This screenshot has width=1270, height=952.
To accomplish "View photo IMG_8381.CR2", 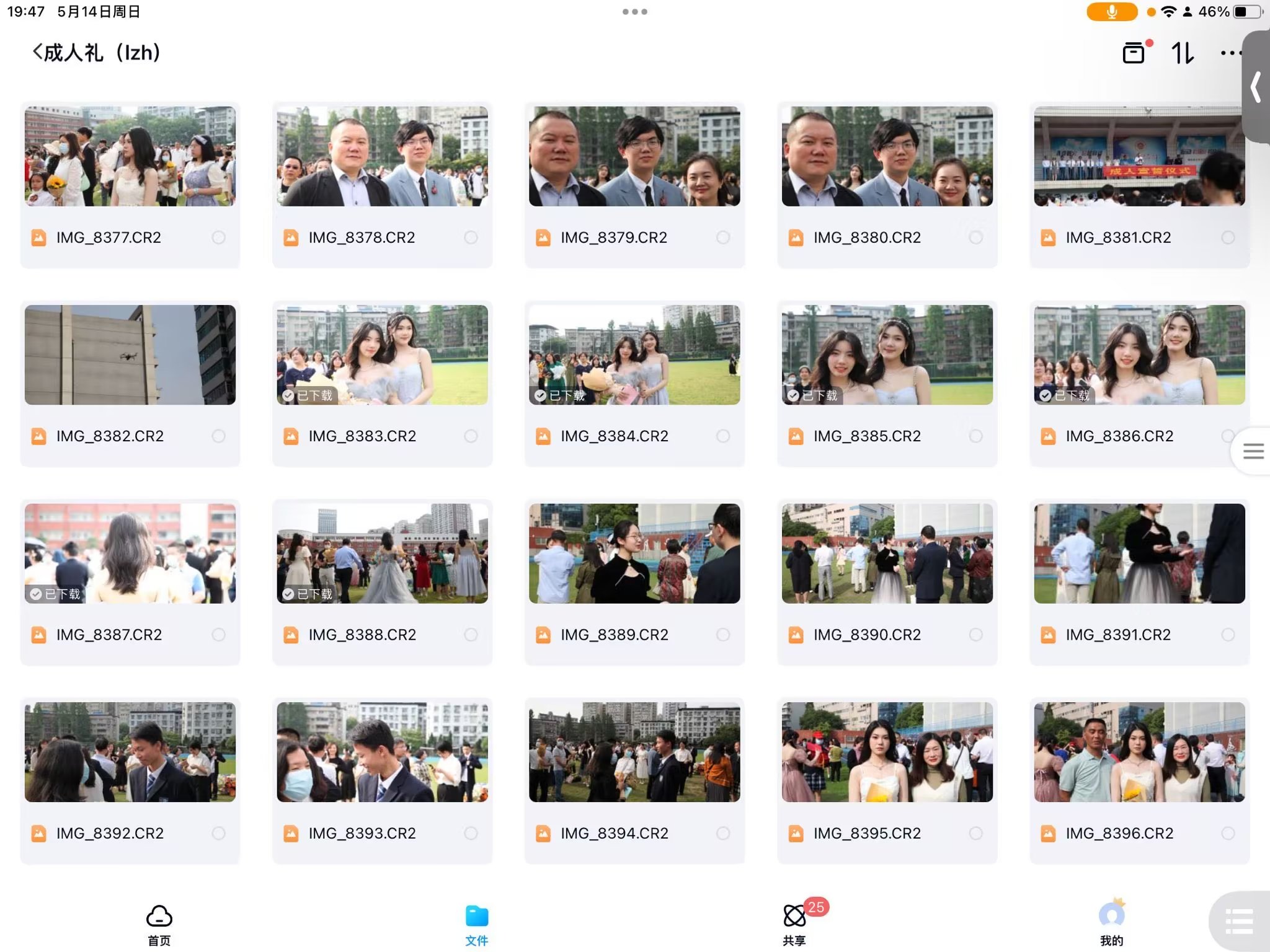I will 1139,156.
